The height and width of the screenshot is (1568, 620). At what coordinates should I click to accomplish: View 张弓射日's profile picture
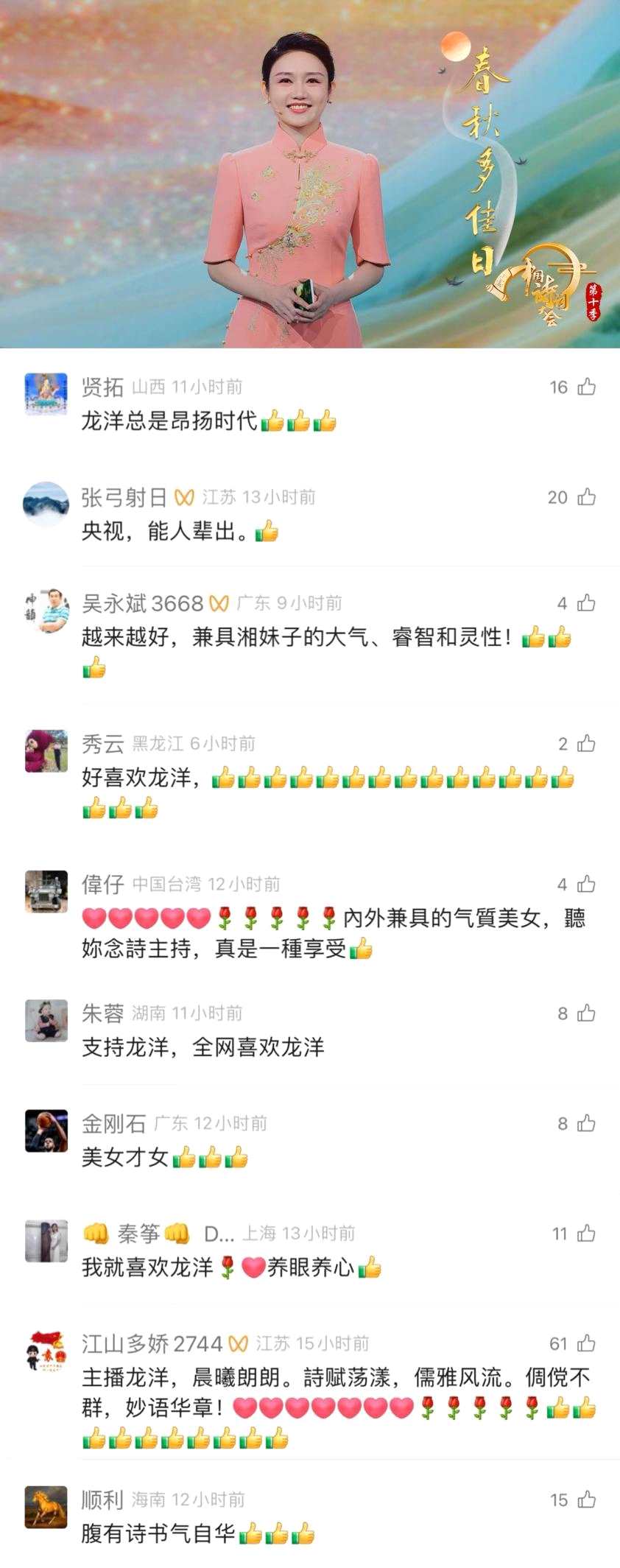pyautogui.click(x=46, y=504)
